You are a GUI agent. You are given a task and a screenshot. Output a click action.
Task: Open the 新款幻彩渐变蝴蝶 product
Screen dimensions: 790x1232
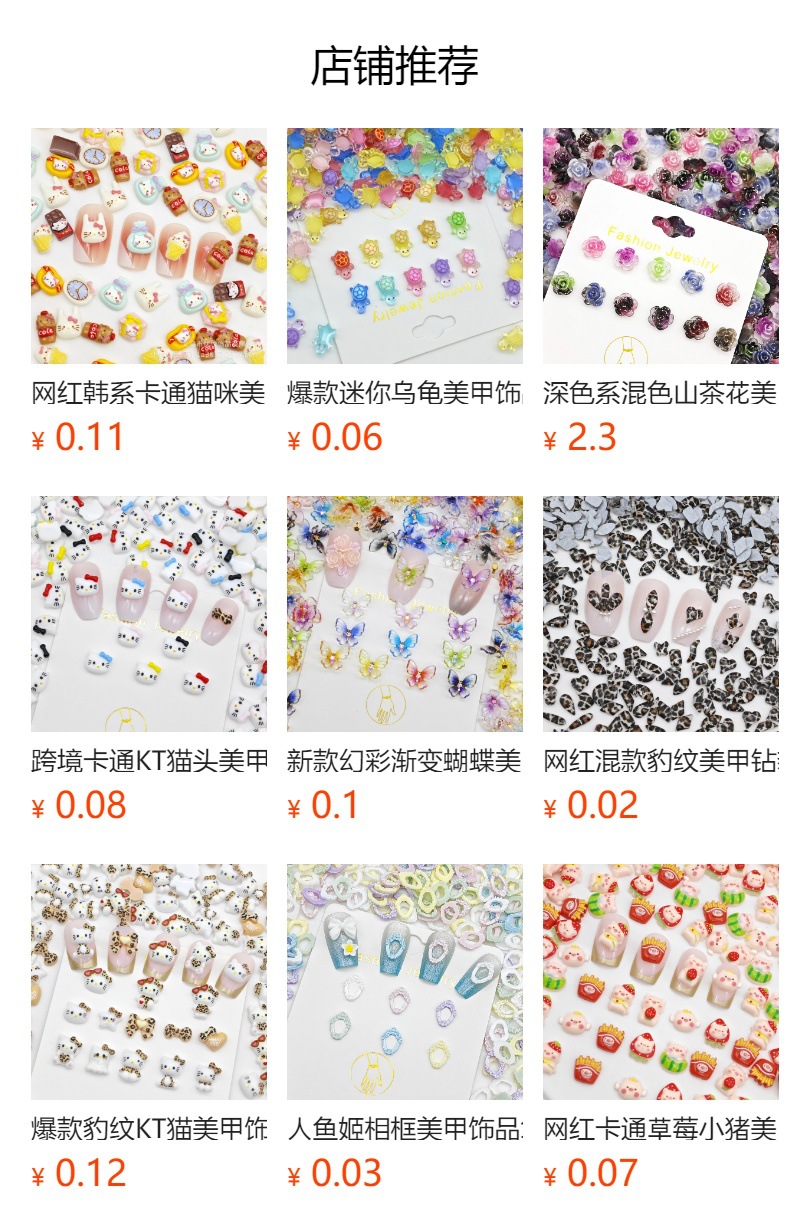pyautogui.click(x=404, y=614)
